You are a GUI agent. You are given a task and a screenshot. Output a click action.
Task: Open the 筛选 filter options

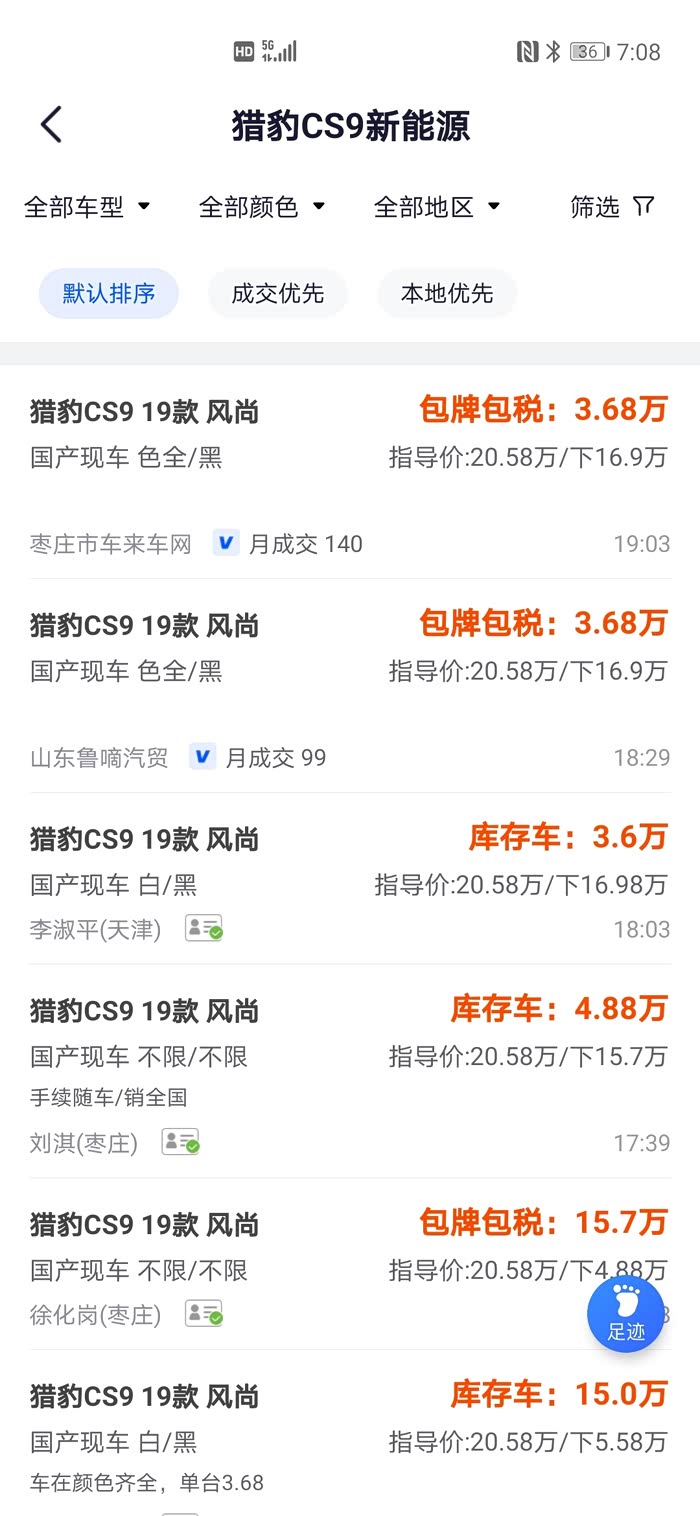tap(612, 207)
